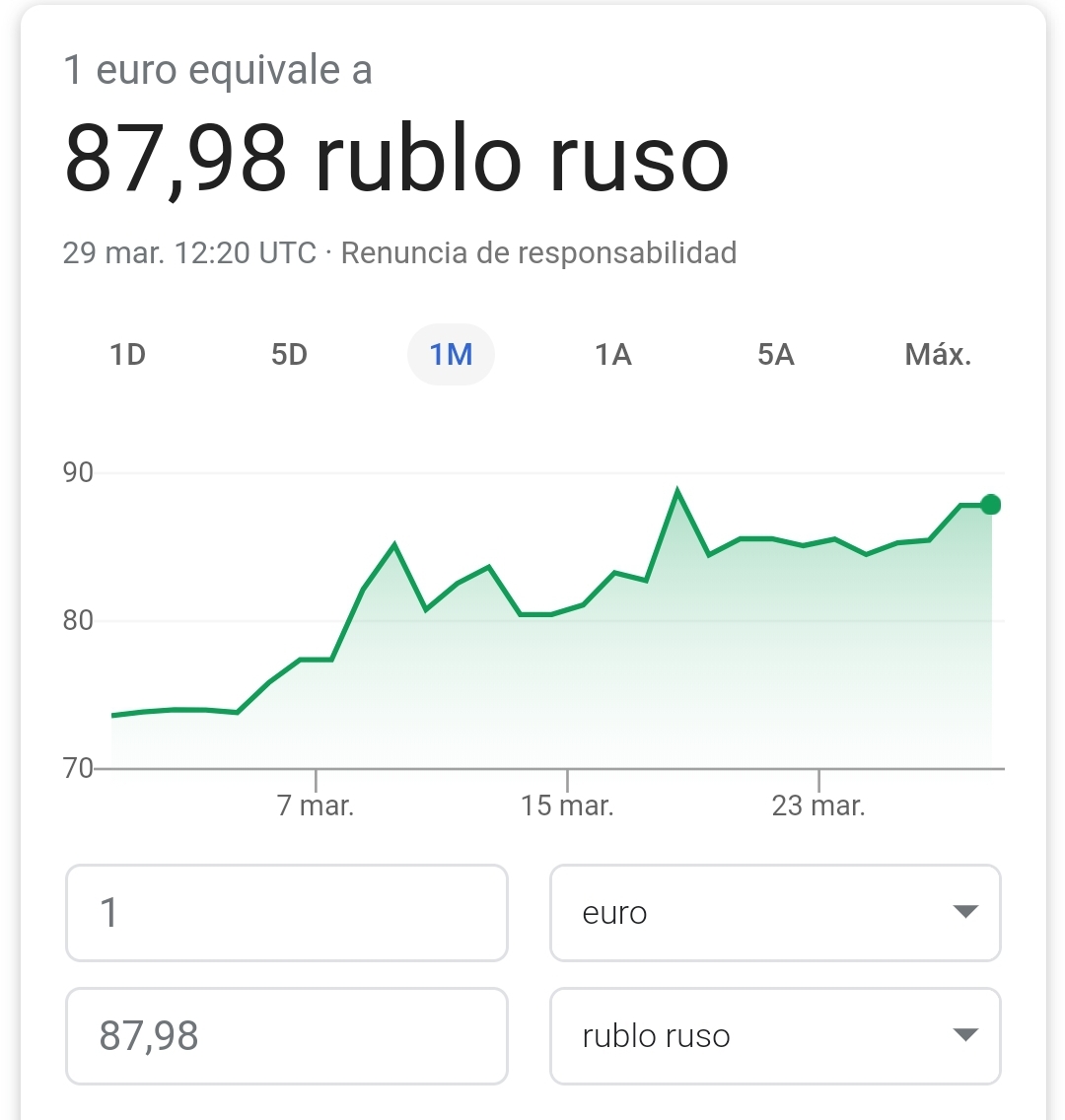Open the euro currency dropdown

click(x=775, y=913)
